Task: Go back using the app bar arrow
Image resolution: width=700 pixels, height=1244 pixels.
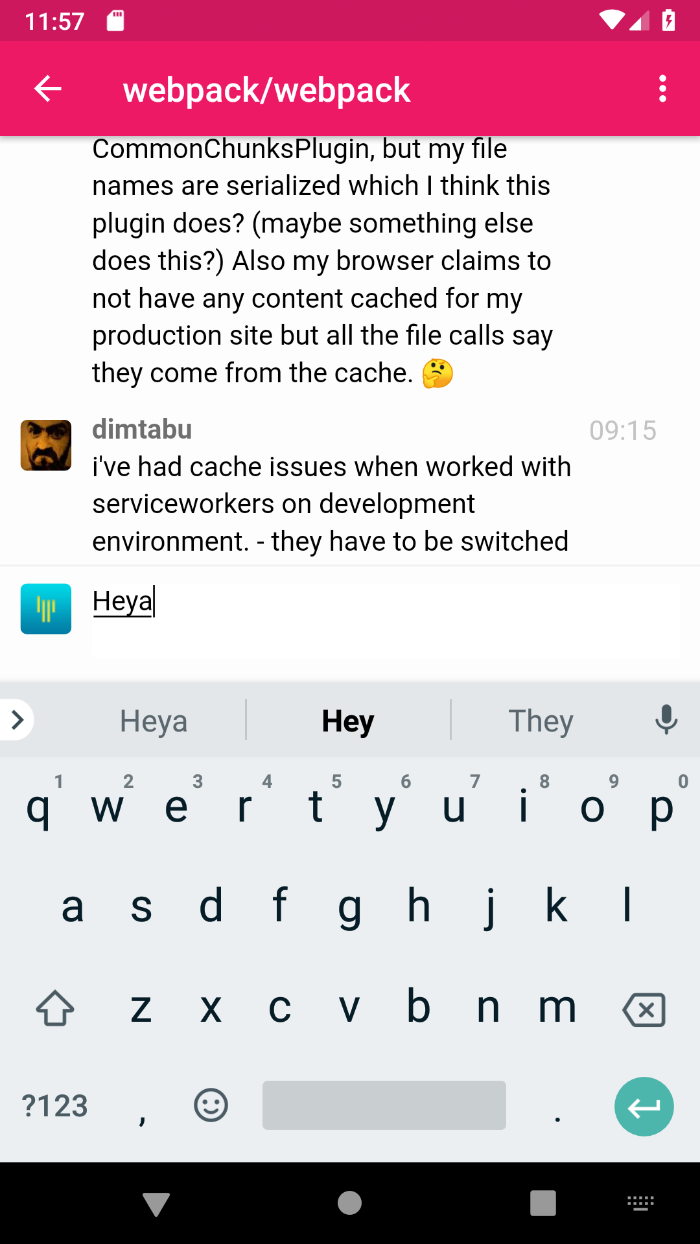Action: tap(48, 89)
